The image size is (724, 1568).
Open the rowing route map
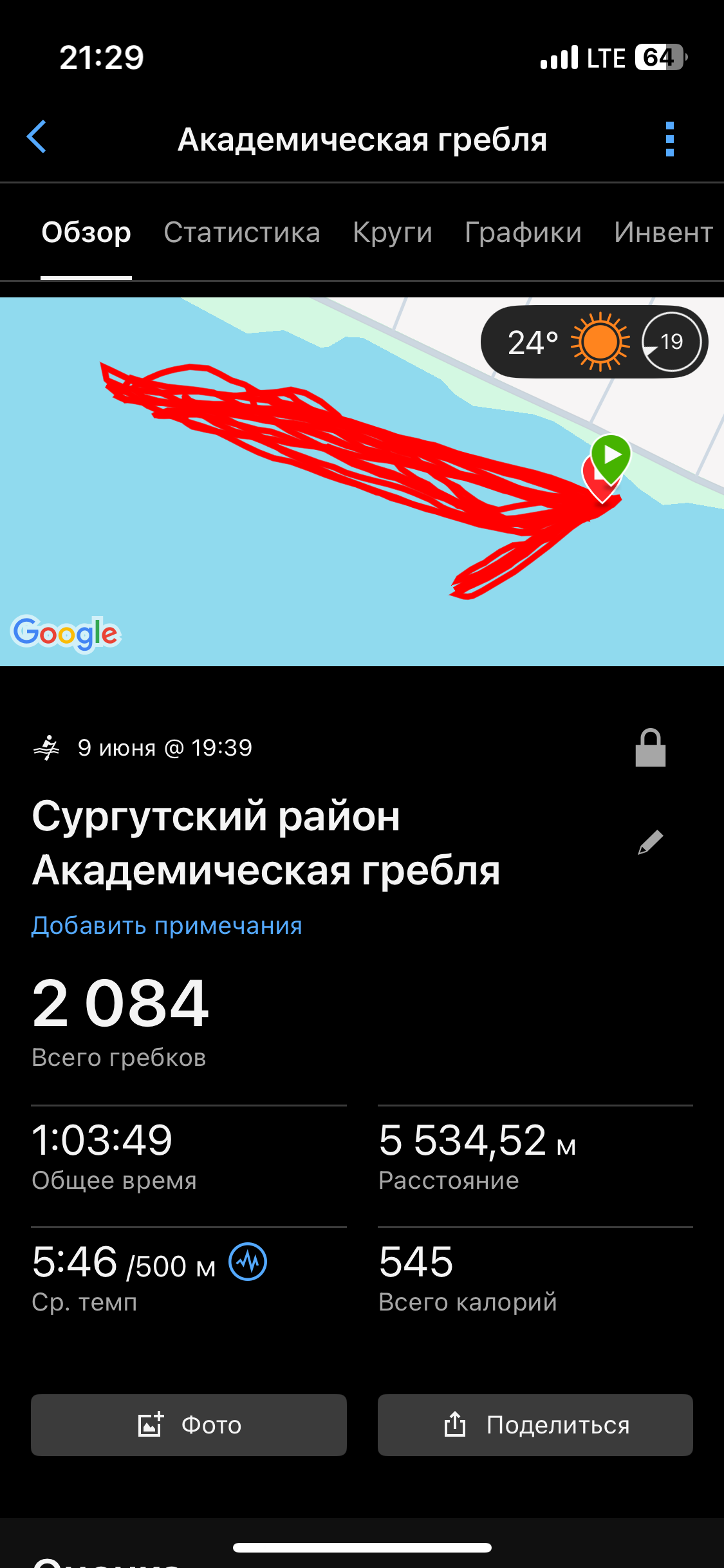coord(362,481)
